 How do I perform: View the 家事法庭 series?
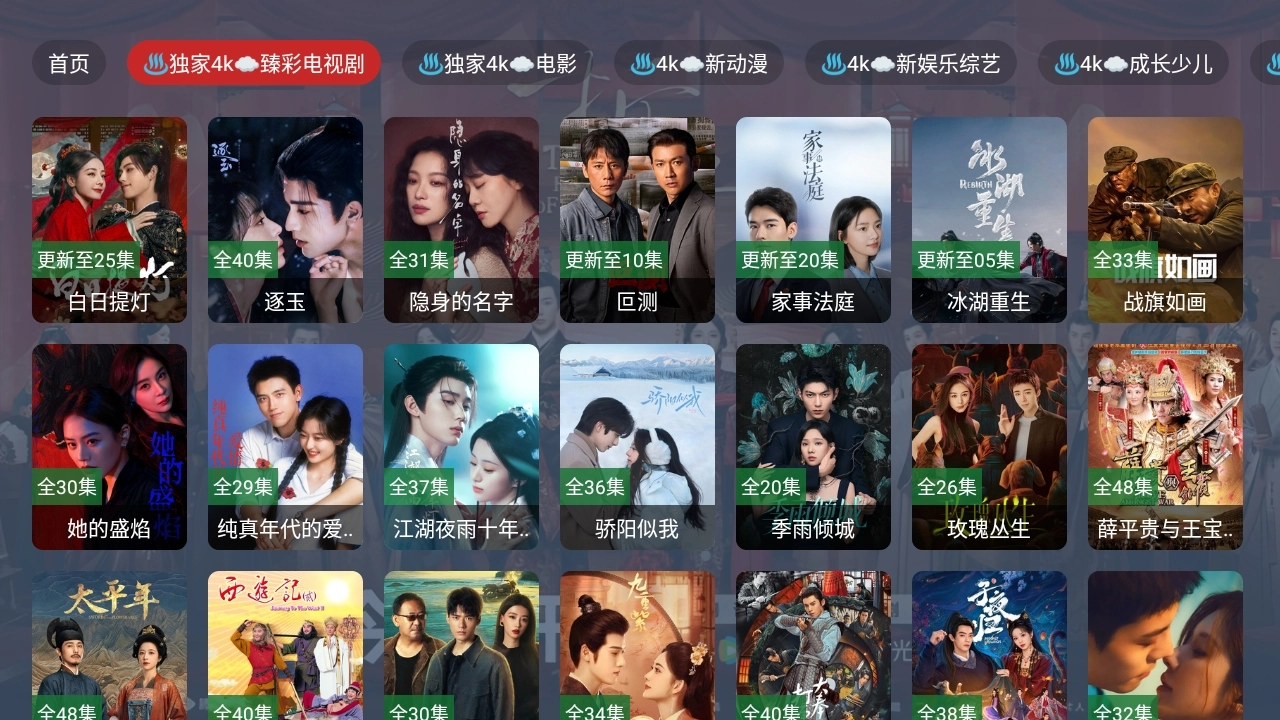point(813,220)
